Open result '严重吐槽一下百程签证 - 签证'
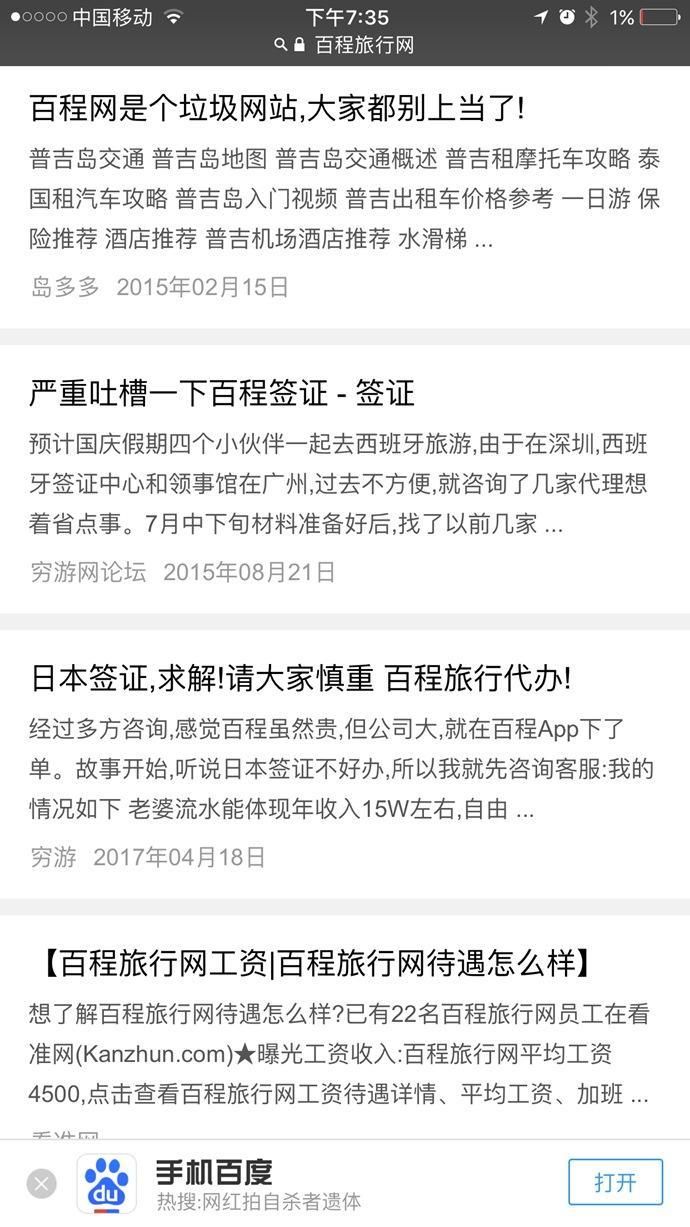This screenshot has height=1227, width=690. click(222, 393)
